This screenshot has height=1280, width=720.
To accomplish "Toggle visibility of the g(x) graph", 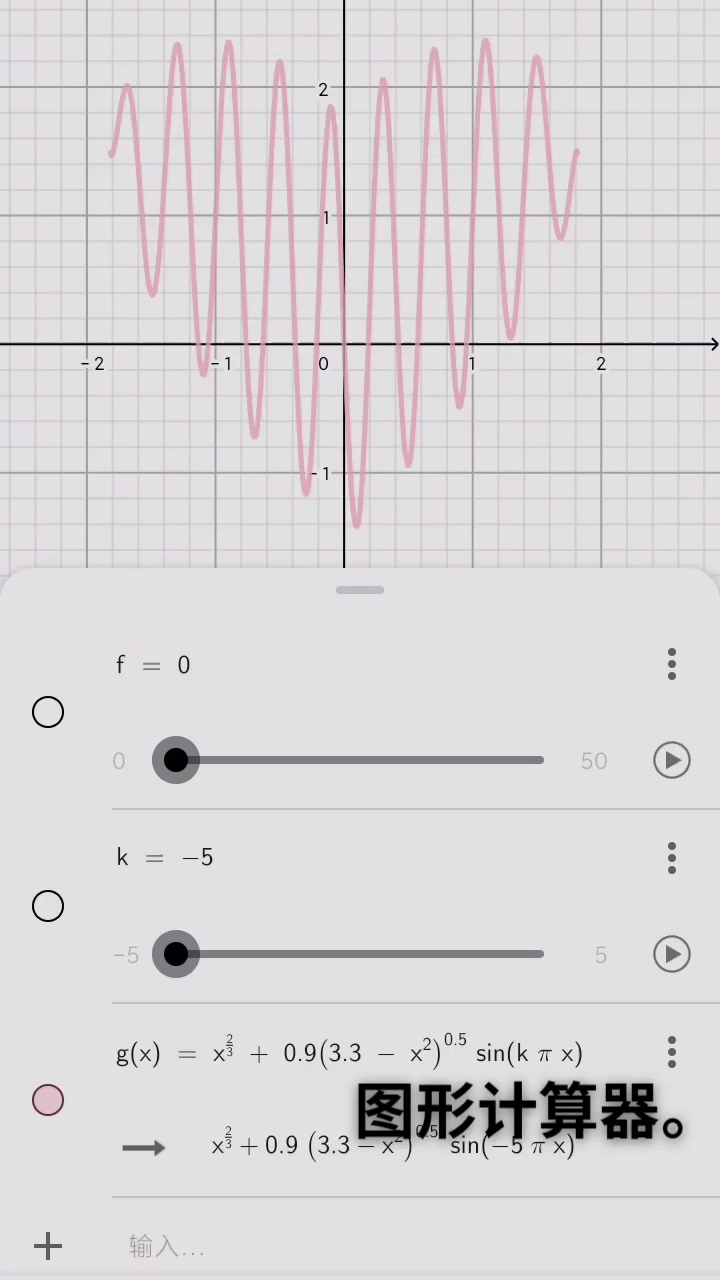I will 48,1100.
